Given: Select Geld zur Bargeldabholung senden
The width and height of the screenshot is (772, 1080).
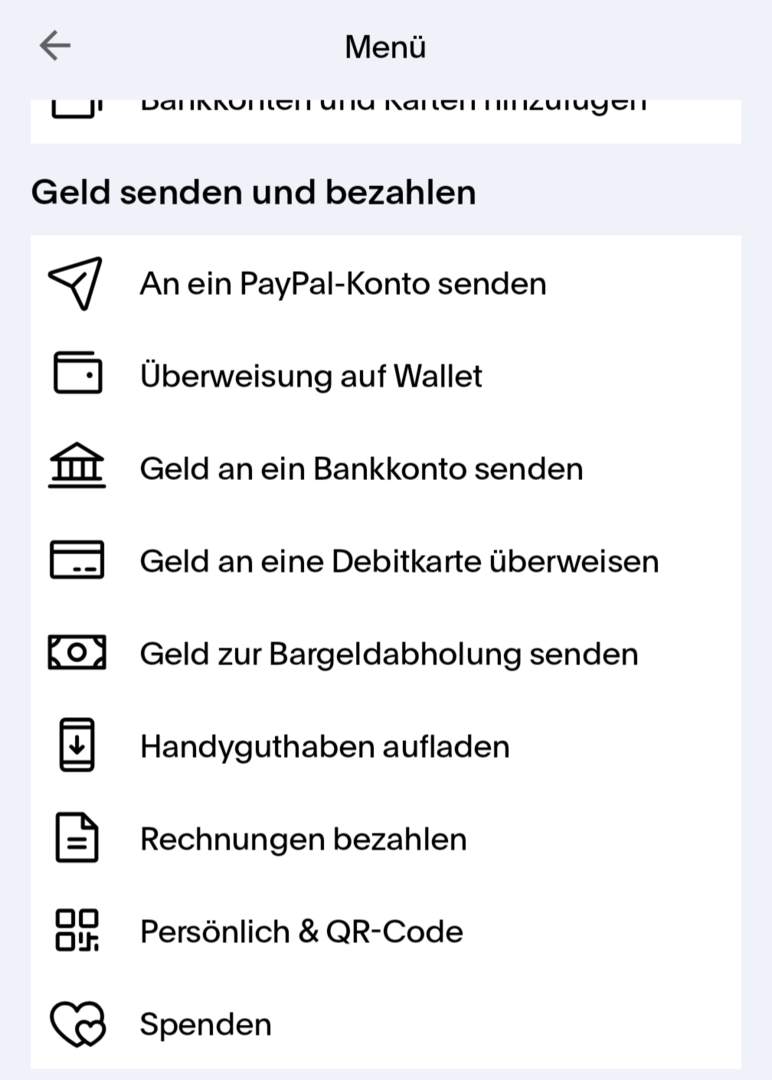Looking at the screenshot, I should coord(388,654).
